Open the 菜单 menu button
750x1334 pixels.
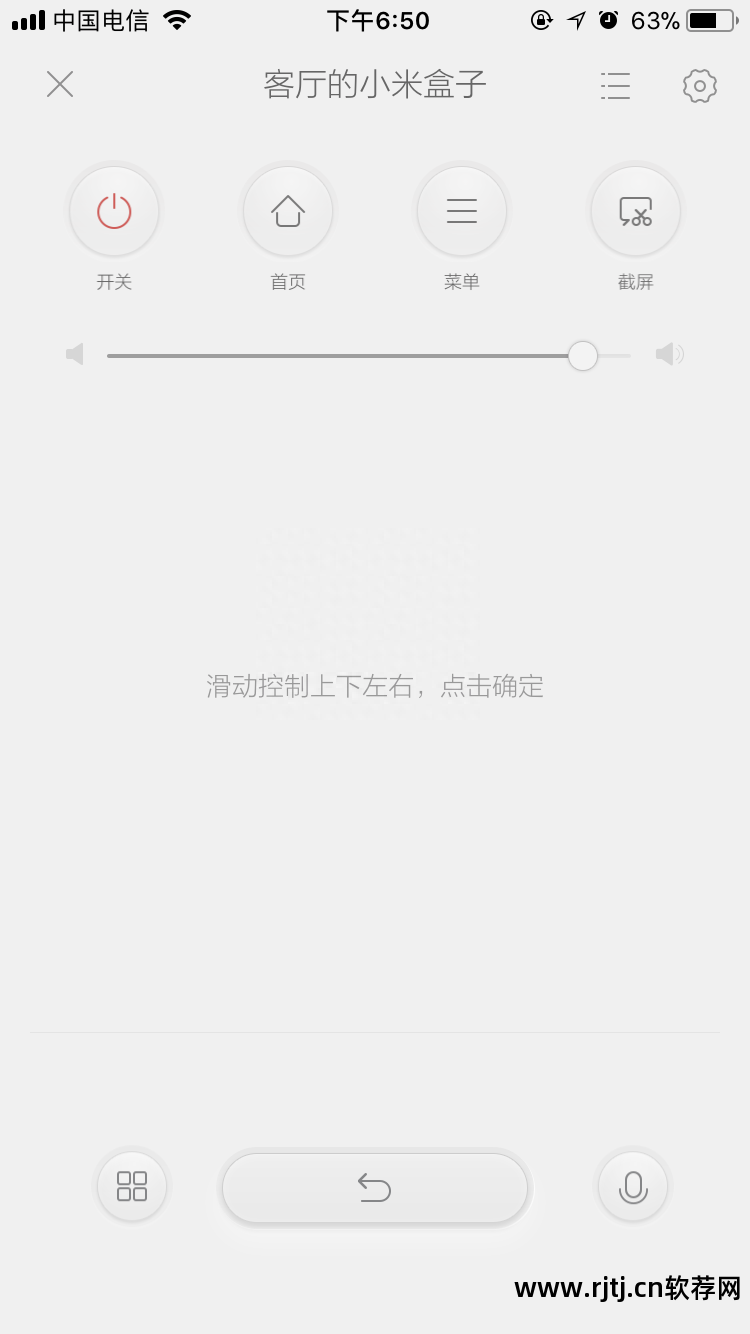pos(462,211)
